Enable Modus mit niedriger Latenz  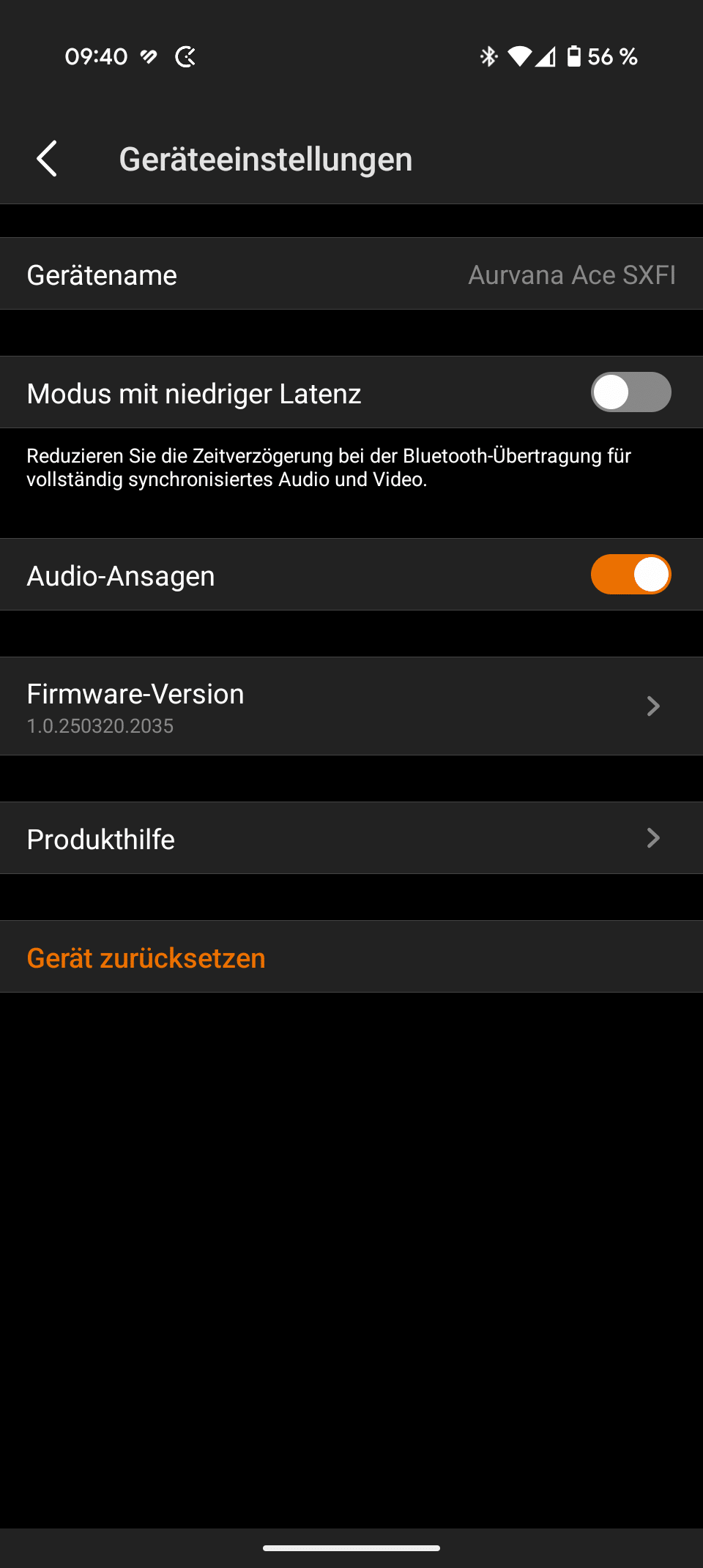[631, 392]
